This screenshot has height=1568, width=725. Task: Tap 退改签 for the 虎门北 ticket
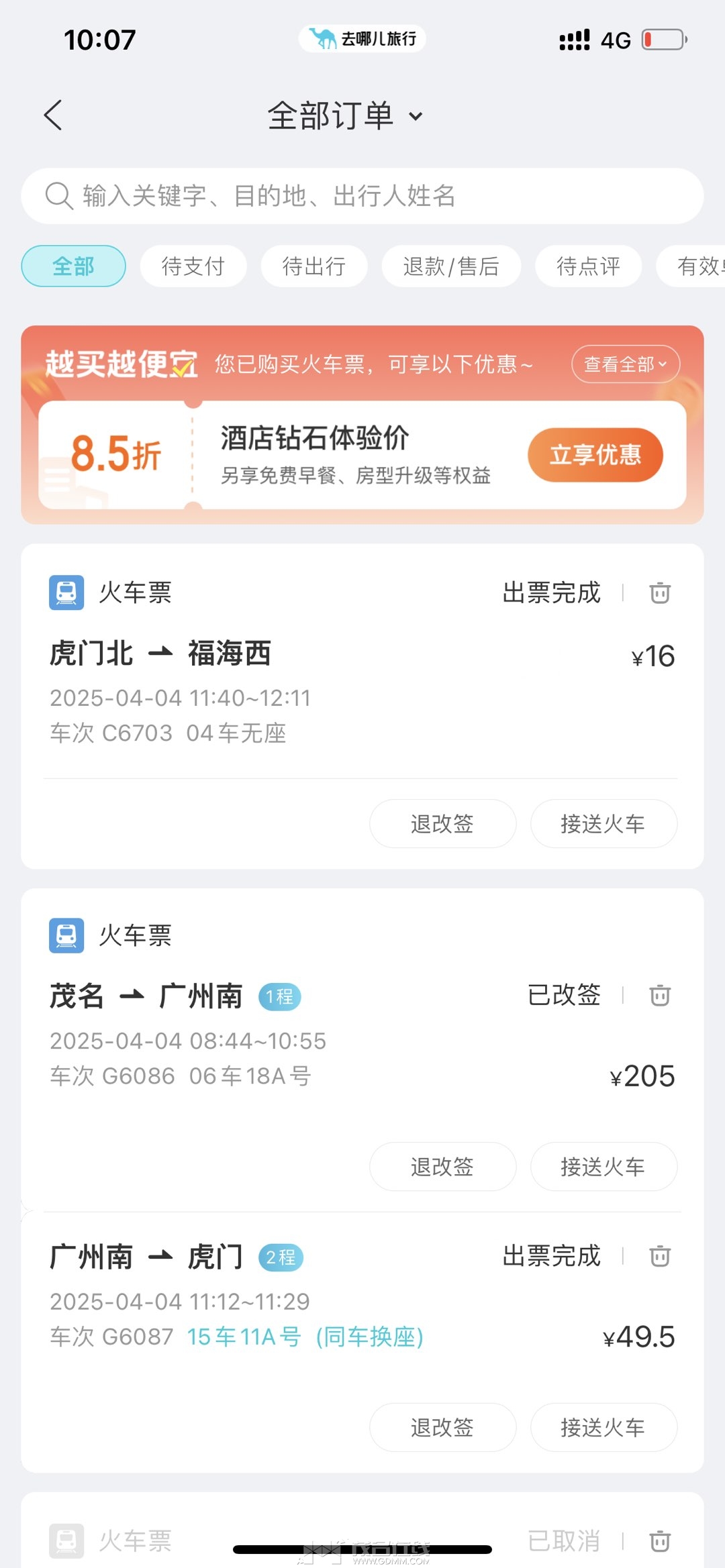[442, 824]
